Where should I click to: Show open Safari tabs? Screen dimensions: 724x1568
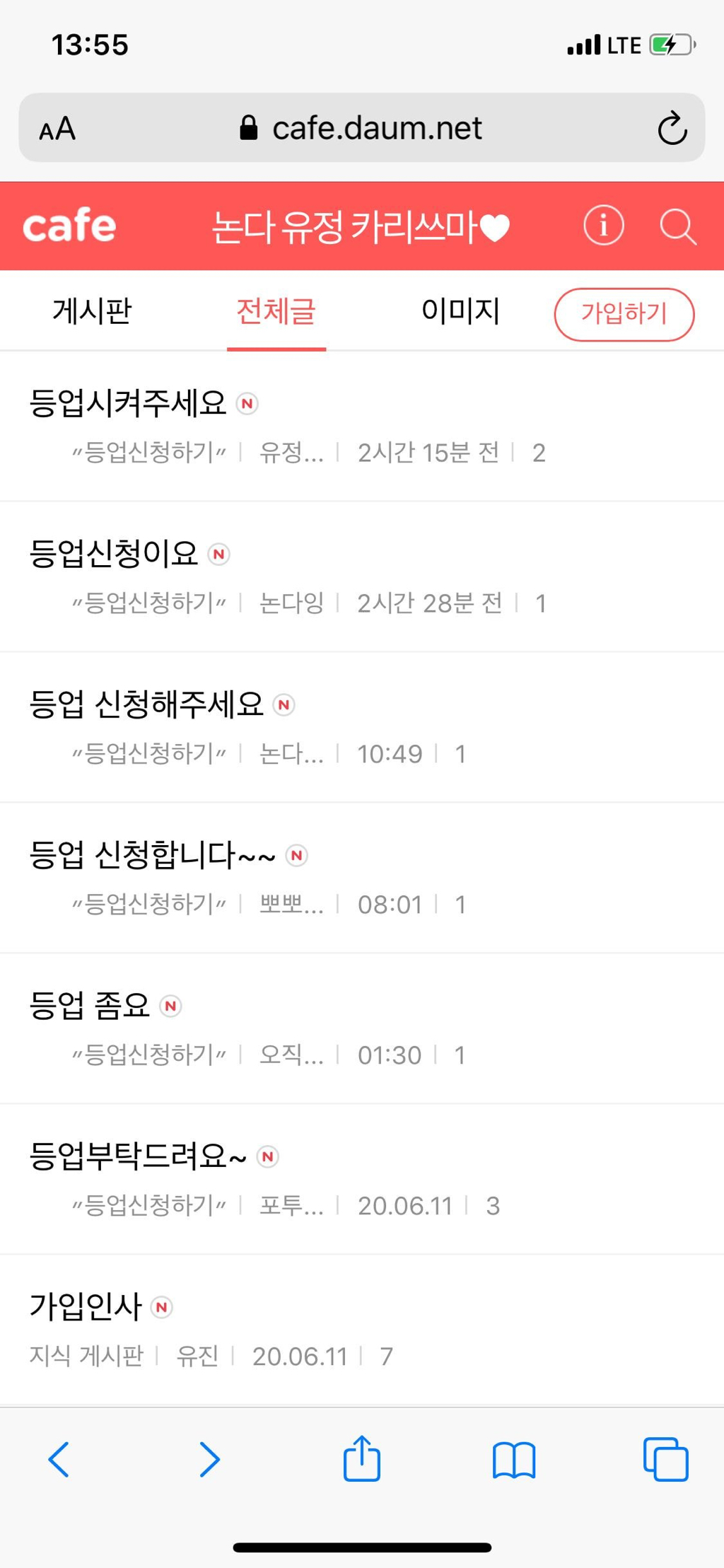pyautogui.click(x=665, y=1459)
